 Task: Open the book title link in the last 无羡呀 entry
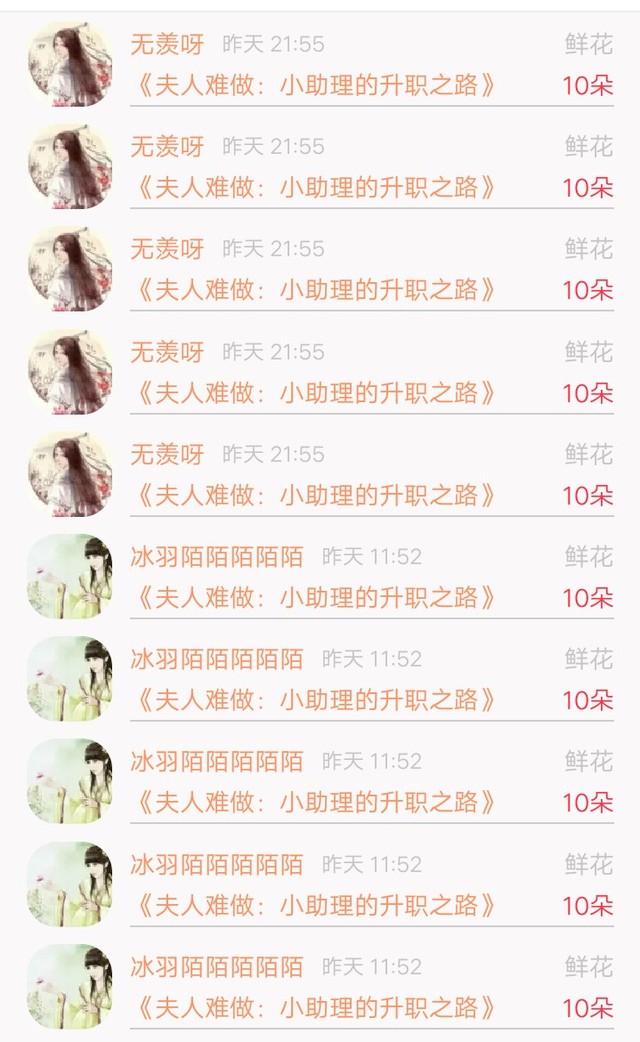coord(315,495)
